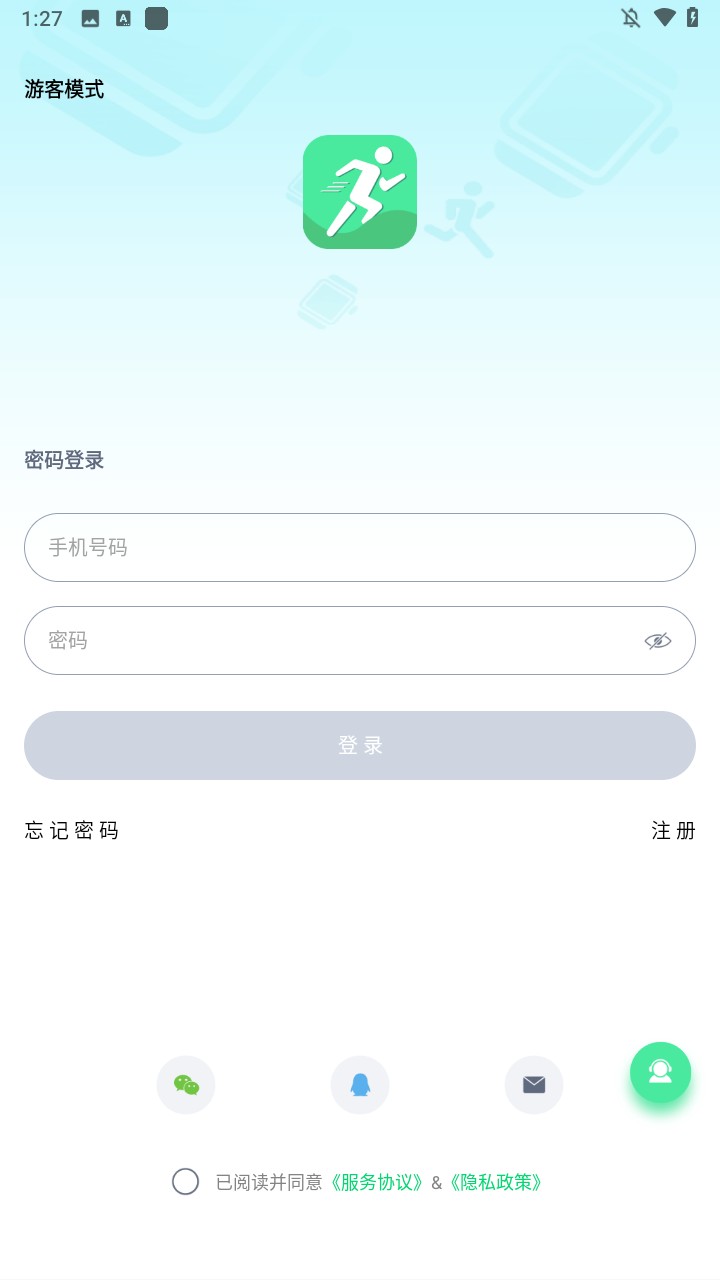Switch to 密码登录 login mode

tap(64, 460)
